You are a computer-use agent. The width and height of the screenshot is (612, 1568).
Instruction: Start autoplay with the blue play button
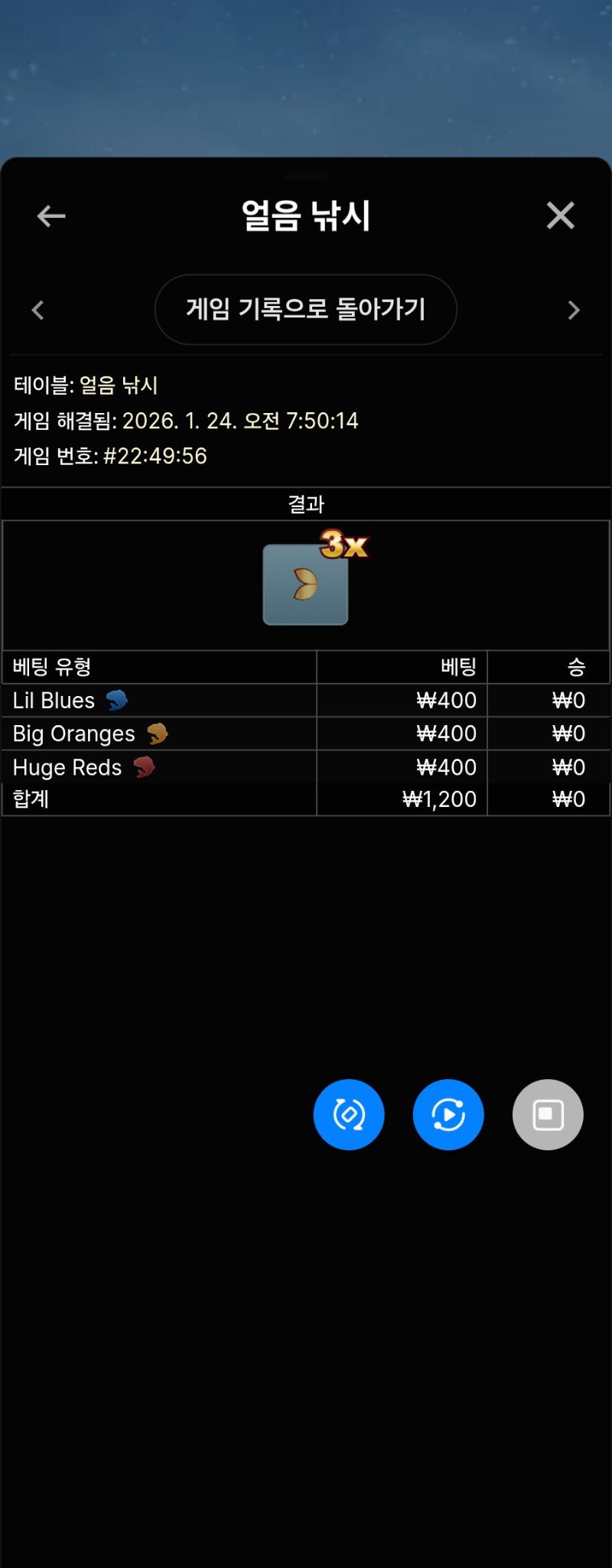tap(448, 1114)
